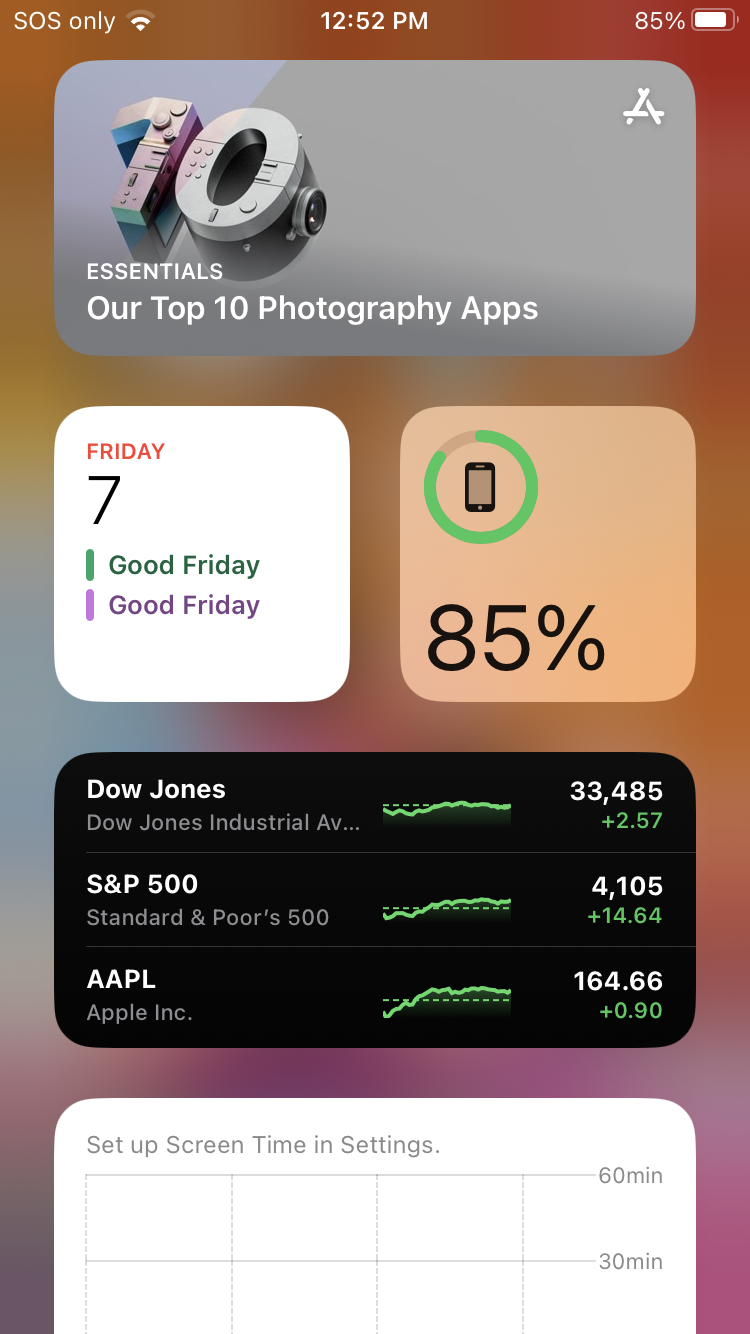View Dow Jones stock details
This screenshot has width=750, height=1334.
pyautogui.click(x=374, y=805)
